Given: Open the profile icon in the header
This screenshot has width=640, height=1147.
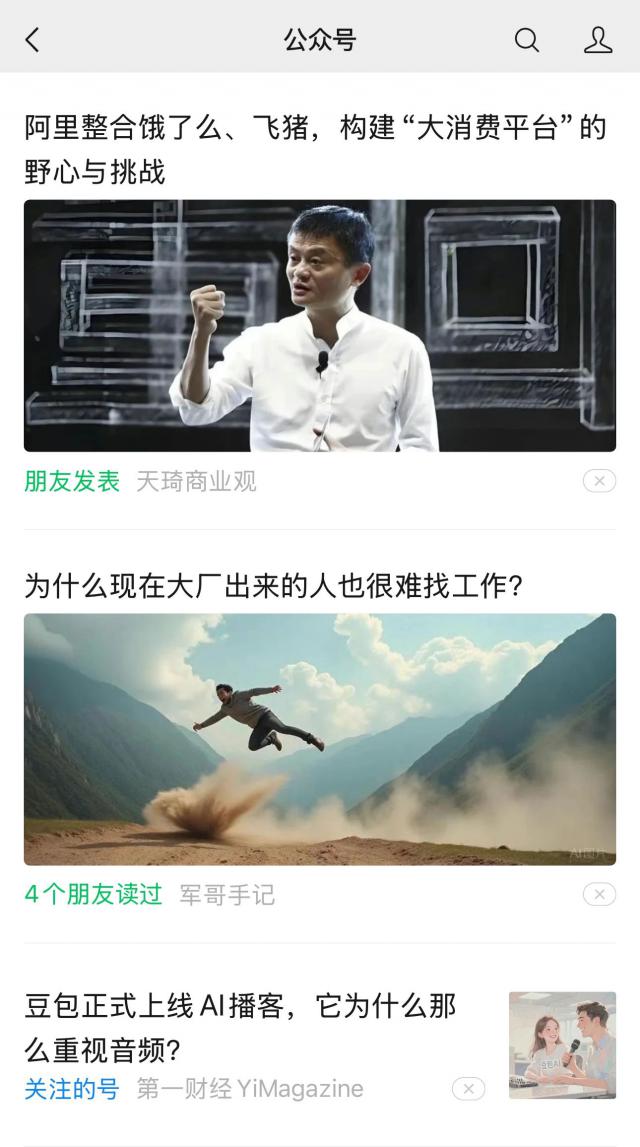Looking at the screenshot, I should [598, 40].
